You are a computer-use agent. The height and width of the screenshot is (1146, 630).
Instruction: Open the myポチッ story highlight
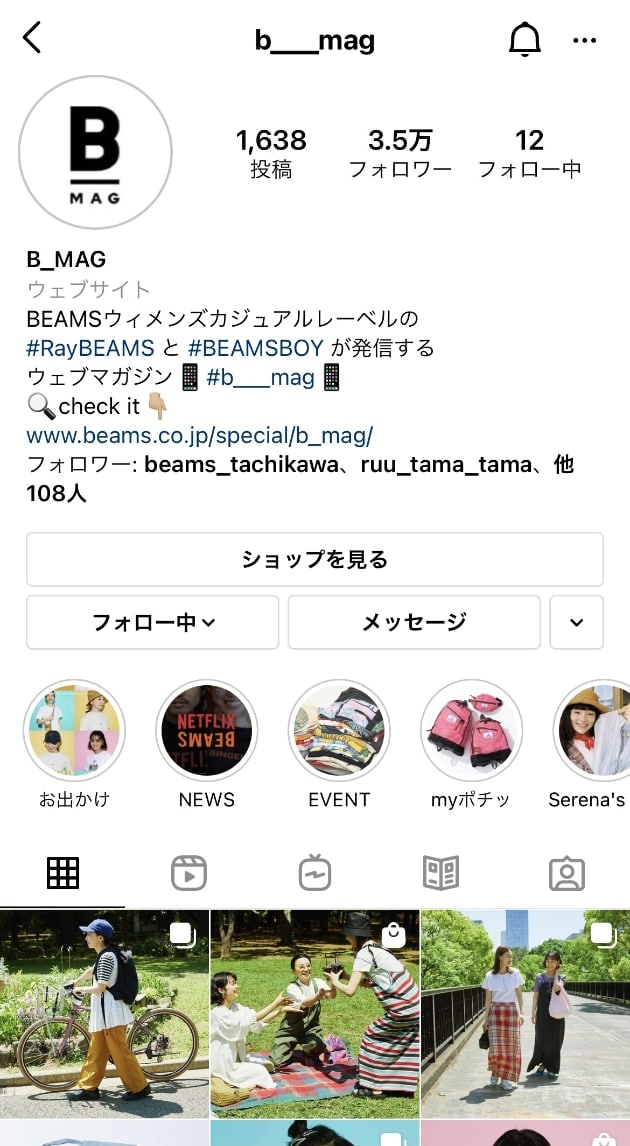point(470,731)
